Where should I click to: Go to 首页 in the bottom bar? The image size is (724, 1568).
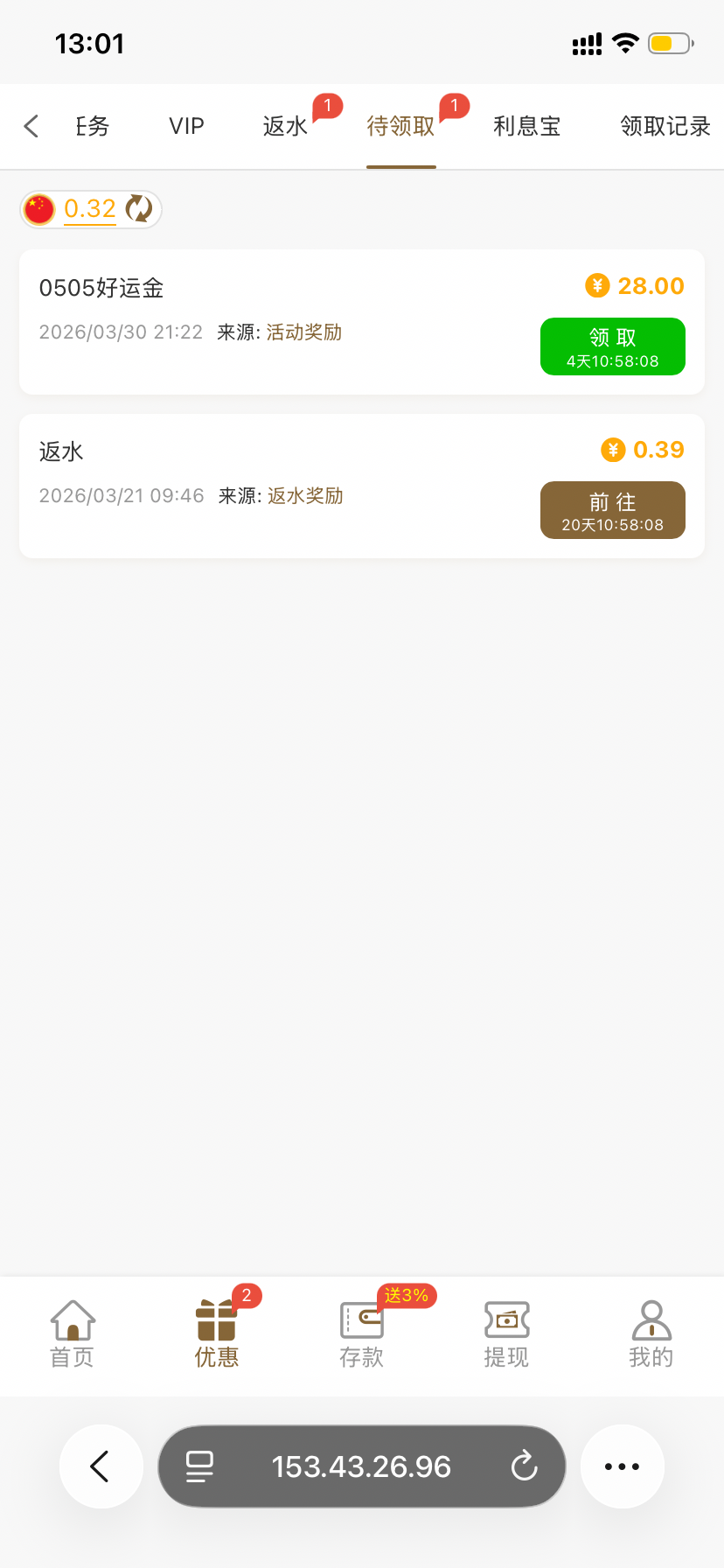tap(73, 1334)
